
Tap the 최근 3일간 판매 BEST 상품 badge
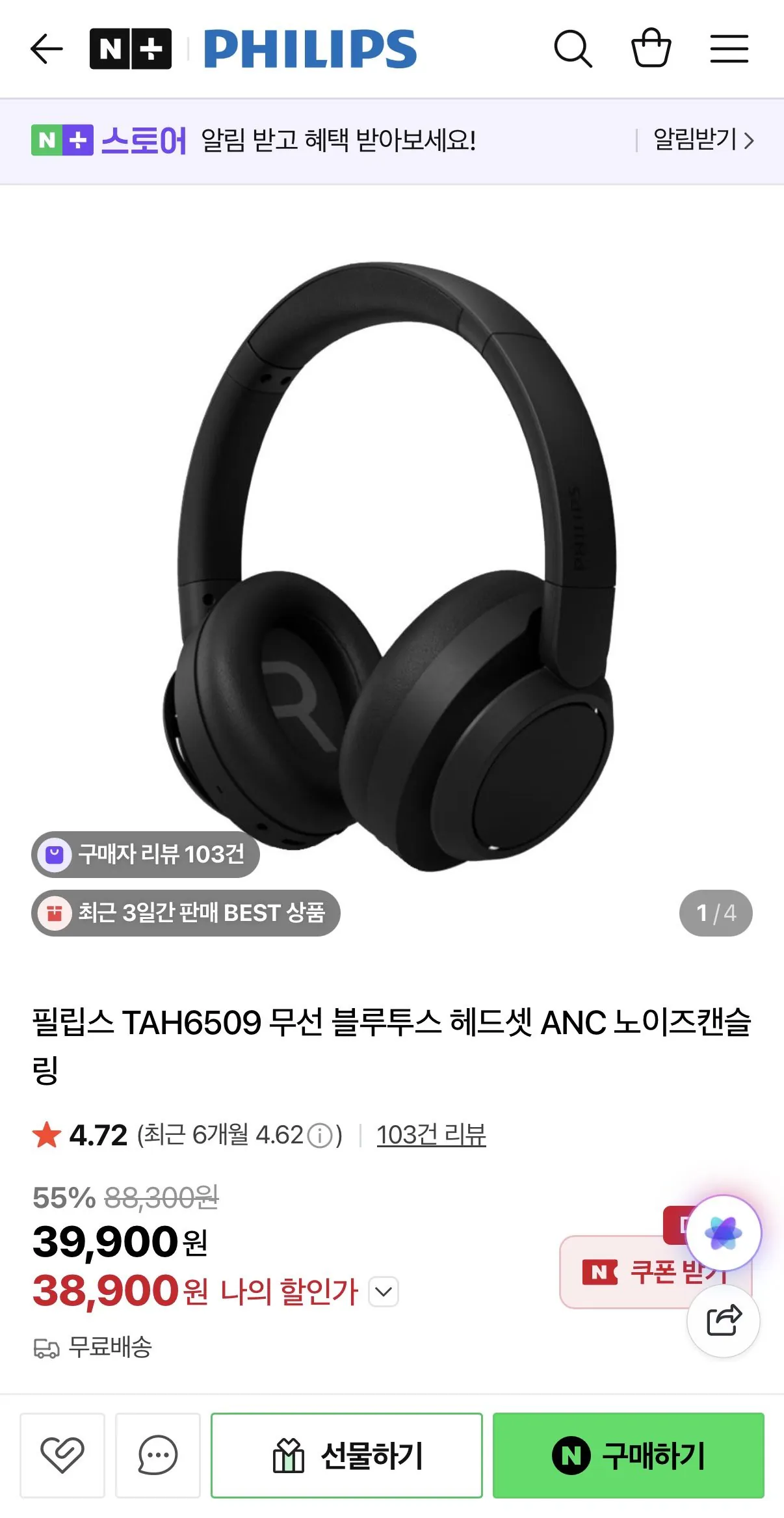pos(185,912)
